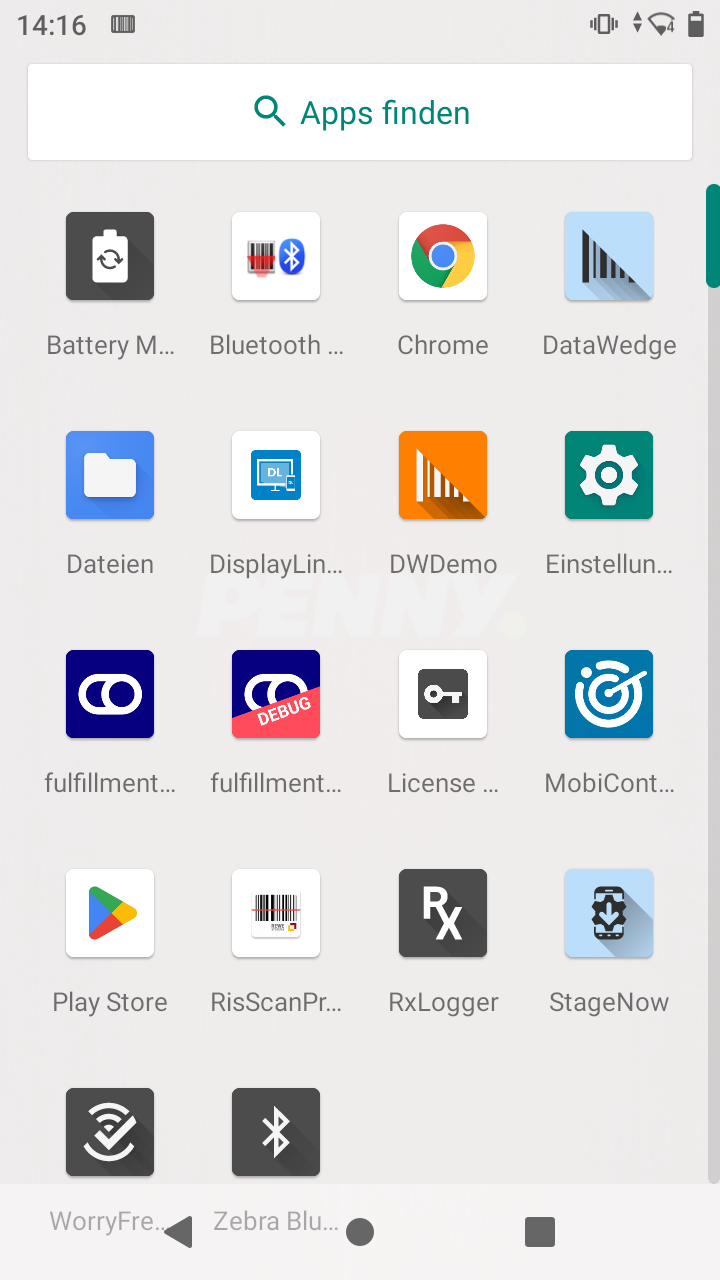
Task: Open Chrome browser
Action: (x=443, y=256)
